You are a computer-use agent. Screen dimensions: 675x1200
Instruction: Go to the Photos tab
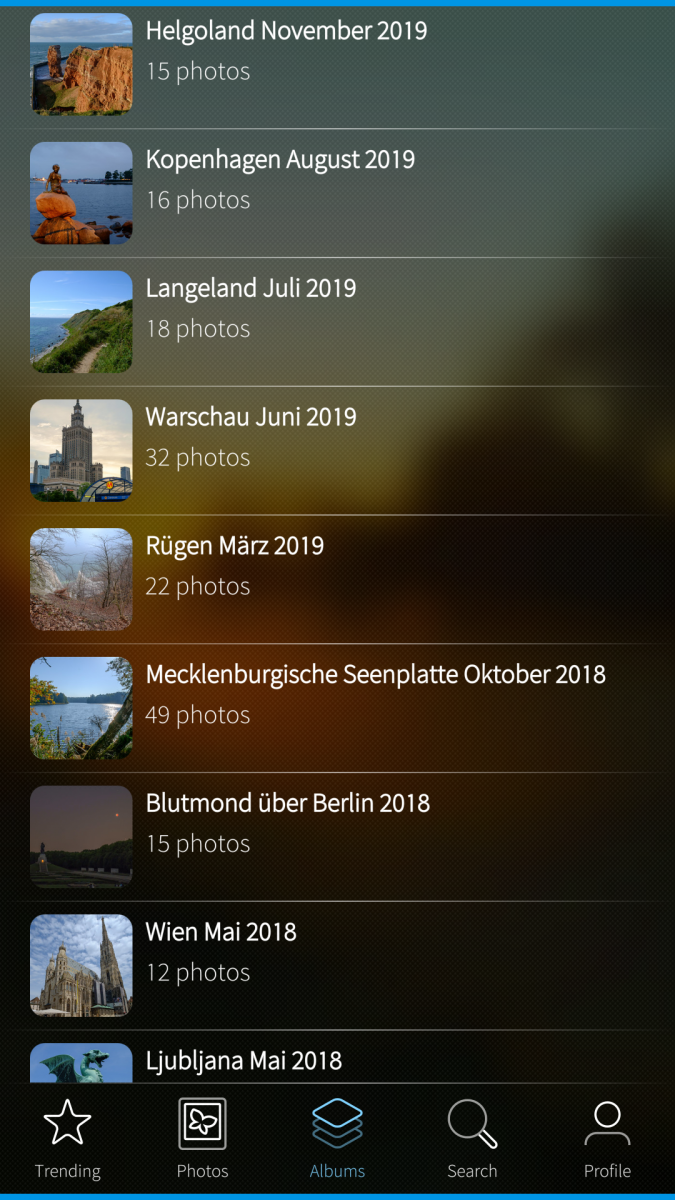click(202, 1138)
